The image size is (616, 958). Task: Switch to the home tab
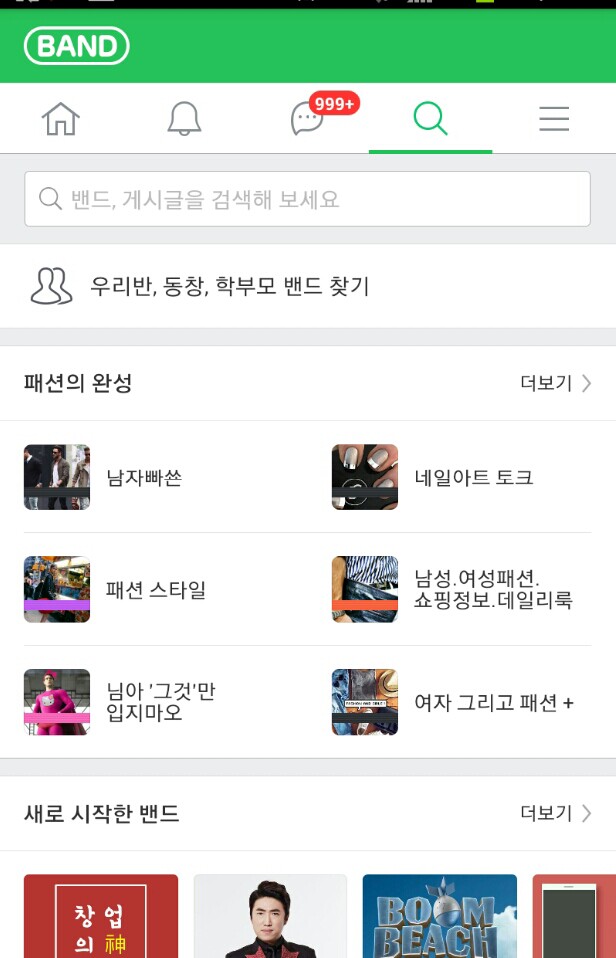point(61,119)
